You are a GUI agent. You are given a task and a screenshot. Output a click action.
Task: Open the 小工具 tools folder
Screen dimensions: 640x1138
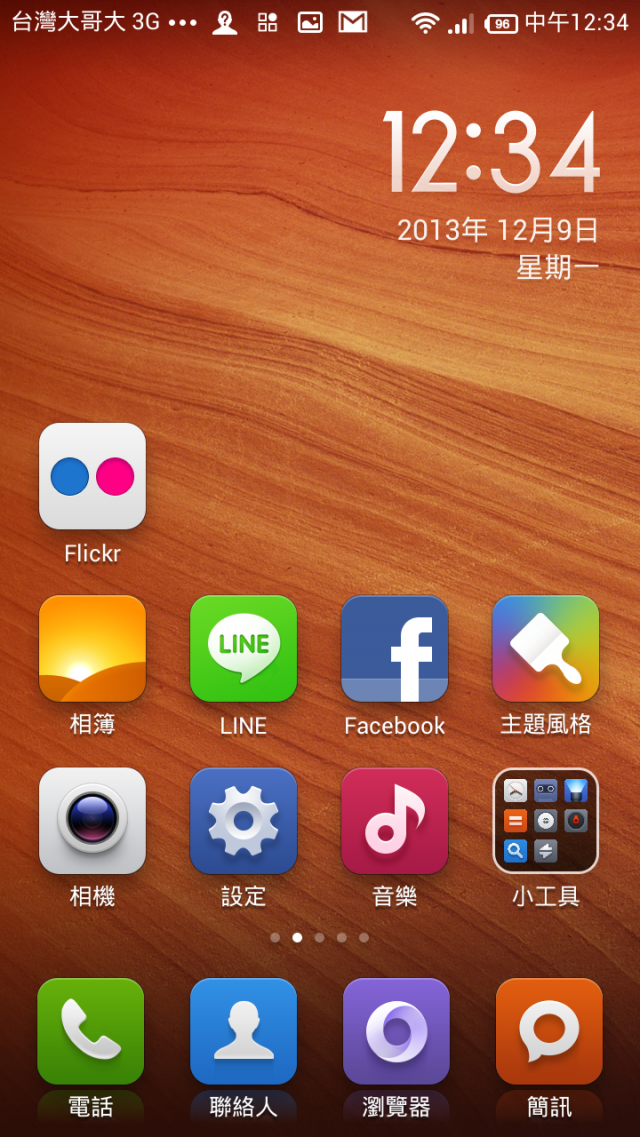545,821
